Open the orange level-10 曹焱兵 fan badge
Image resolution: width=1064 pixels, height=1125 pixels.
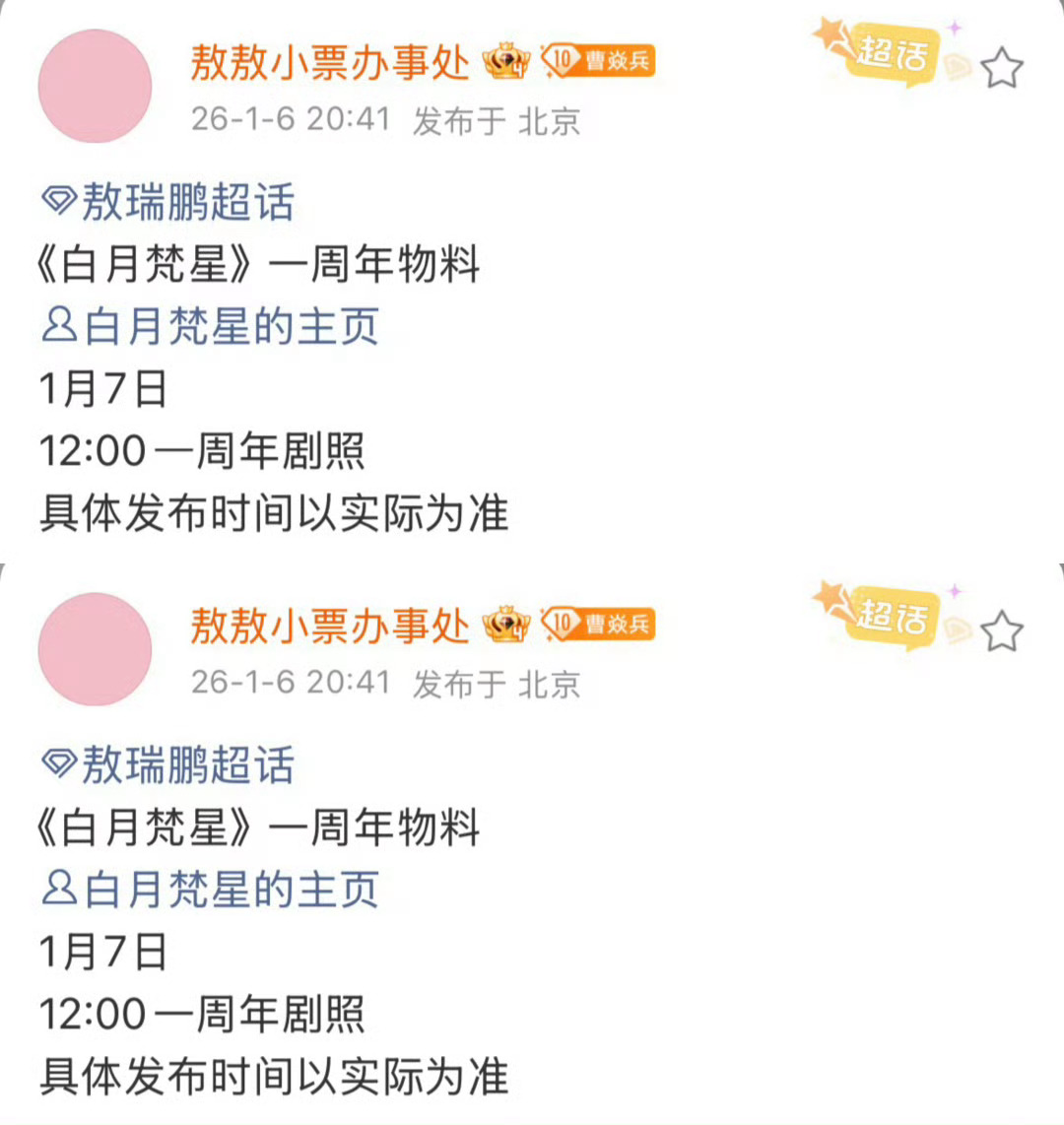(598, 59)
